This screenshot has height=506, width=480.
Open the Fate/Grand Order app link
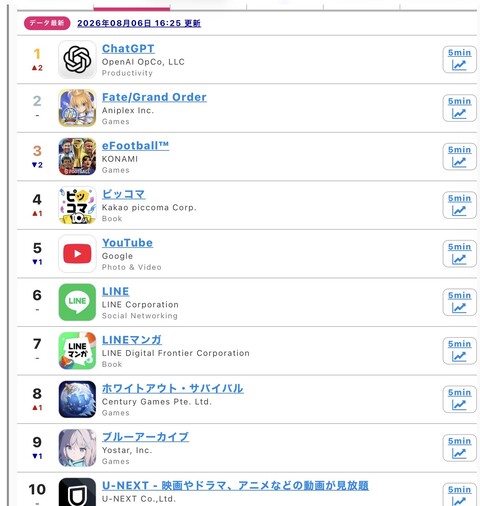coord(154,97)
